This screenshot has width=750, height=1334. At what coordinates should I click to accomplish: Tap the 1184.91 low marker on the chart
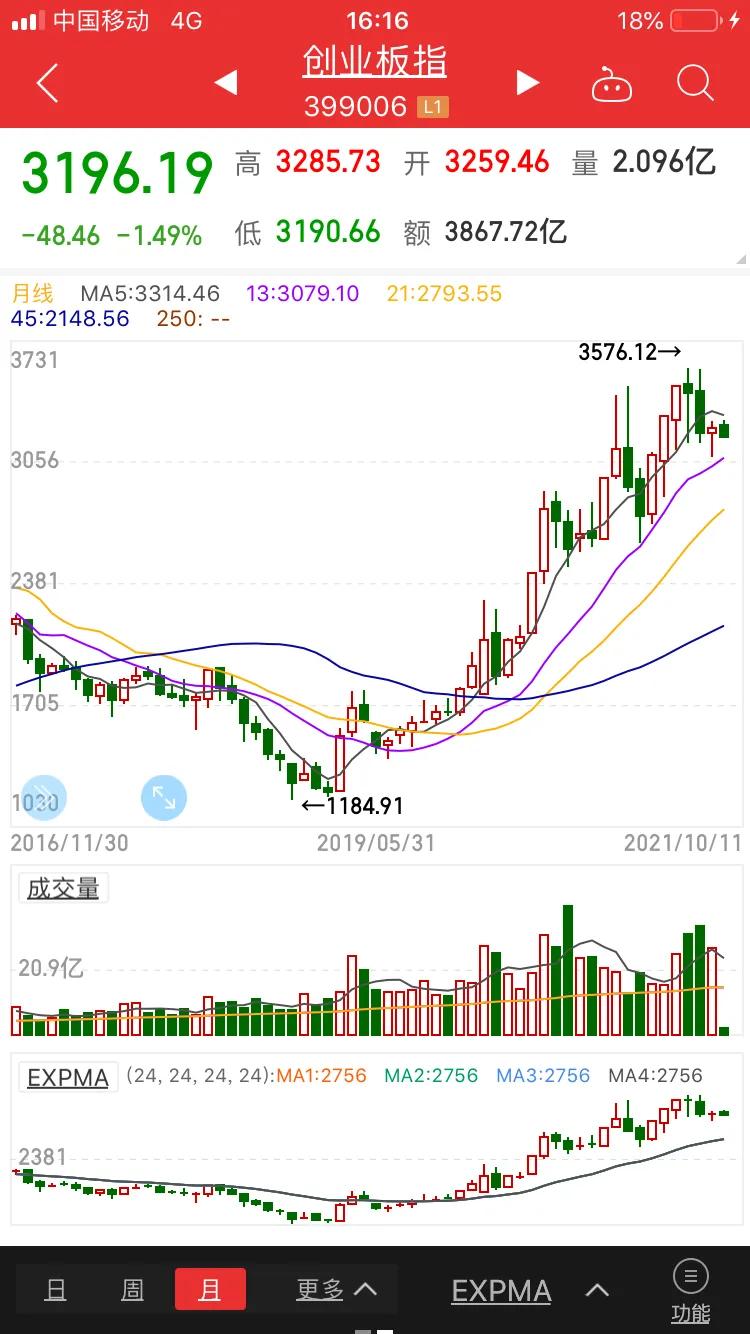352,805
